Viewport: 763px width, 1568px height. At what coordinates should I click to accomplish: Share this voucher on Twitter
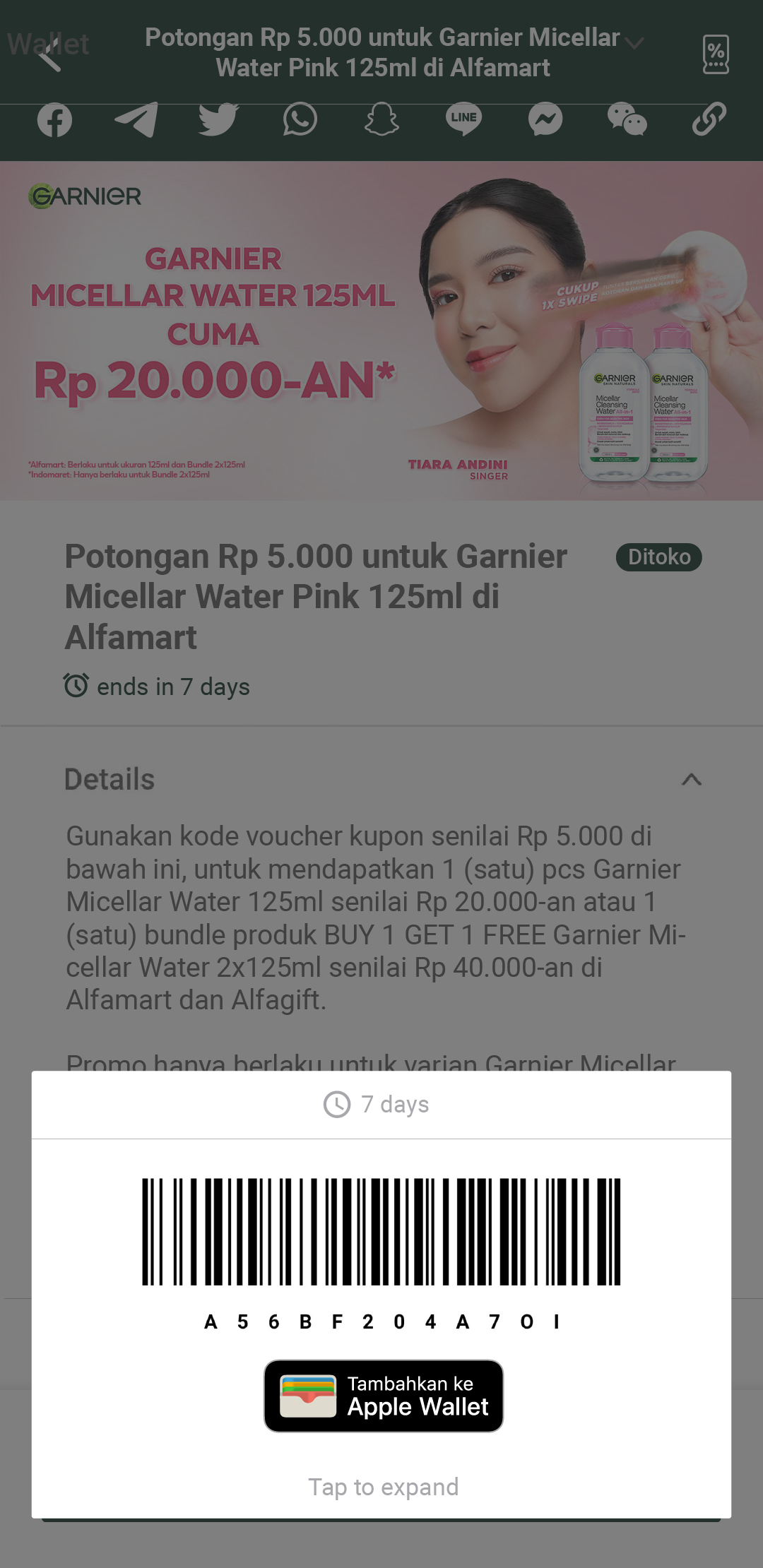[218, 119]
